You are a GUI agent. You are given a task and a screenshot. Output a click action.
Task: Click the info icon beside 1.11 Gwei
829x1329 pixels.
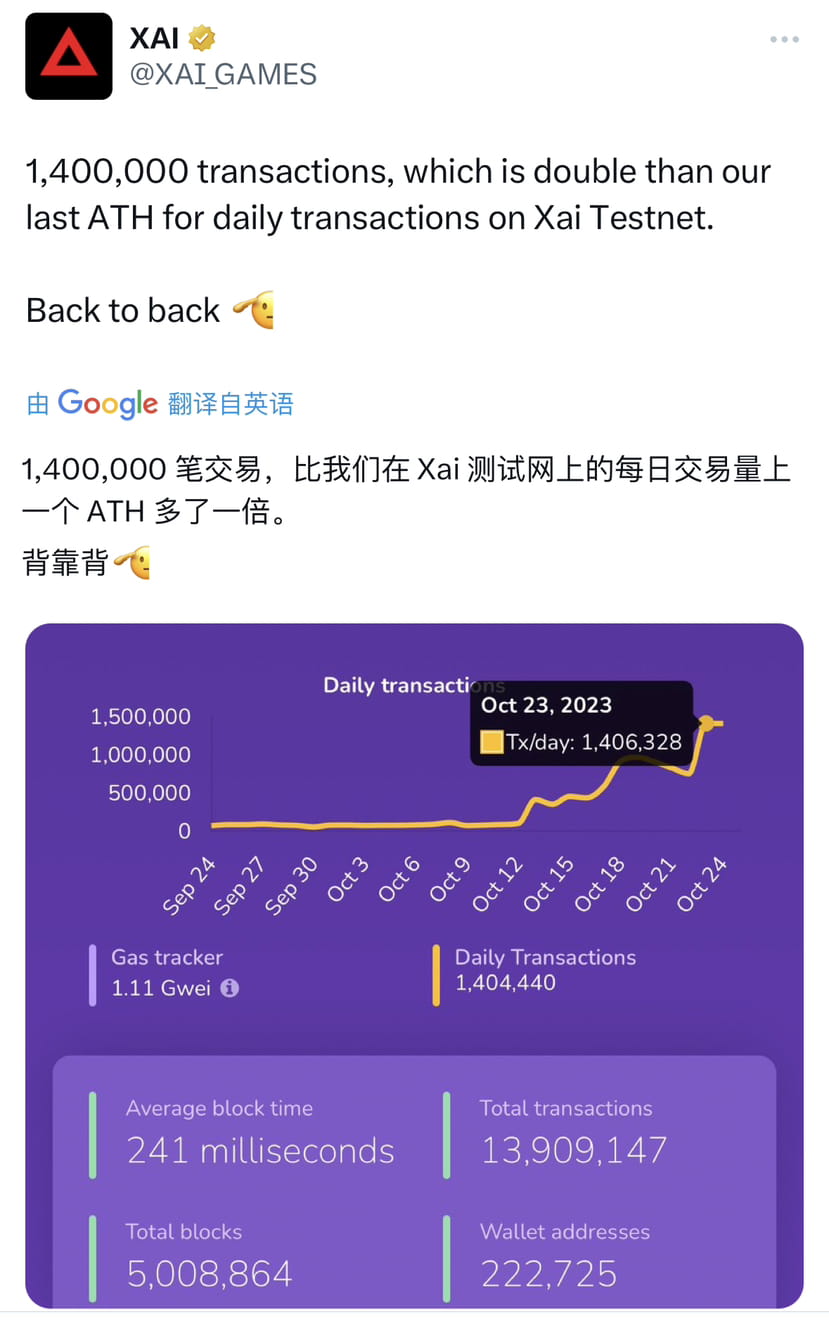[x=232, y=988]
